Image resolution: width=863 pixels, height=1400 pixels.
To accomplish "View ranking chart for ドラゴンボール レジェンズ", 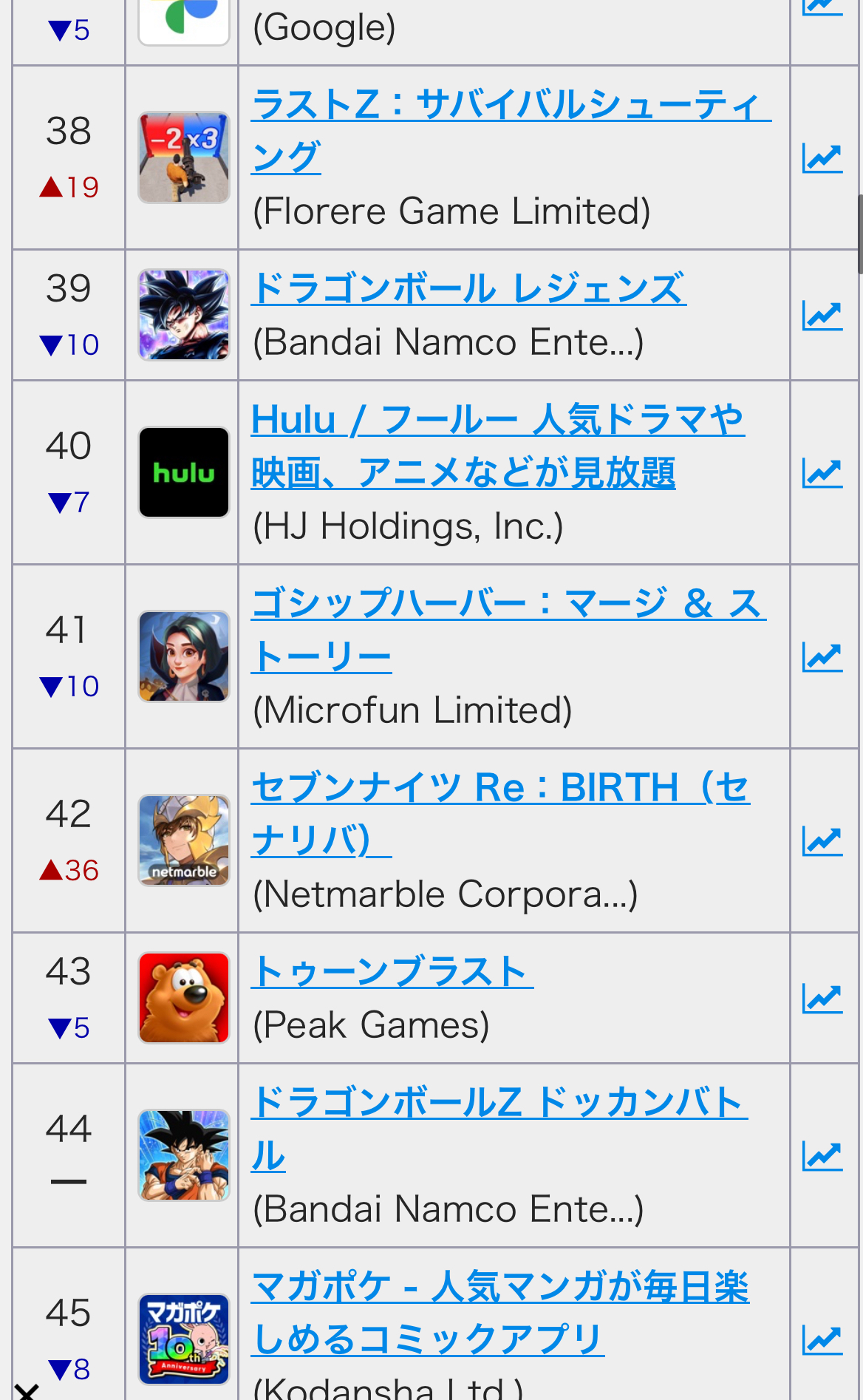I will coord(822,316).
